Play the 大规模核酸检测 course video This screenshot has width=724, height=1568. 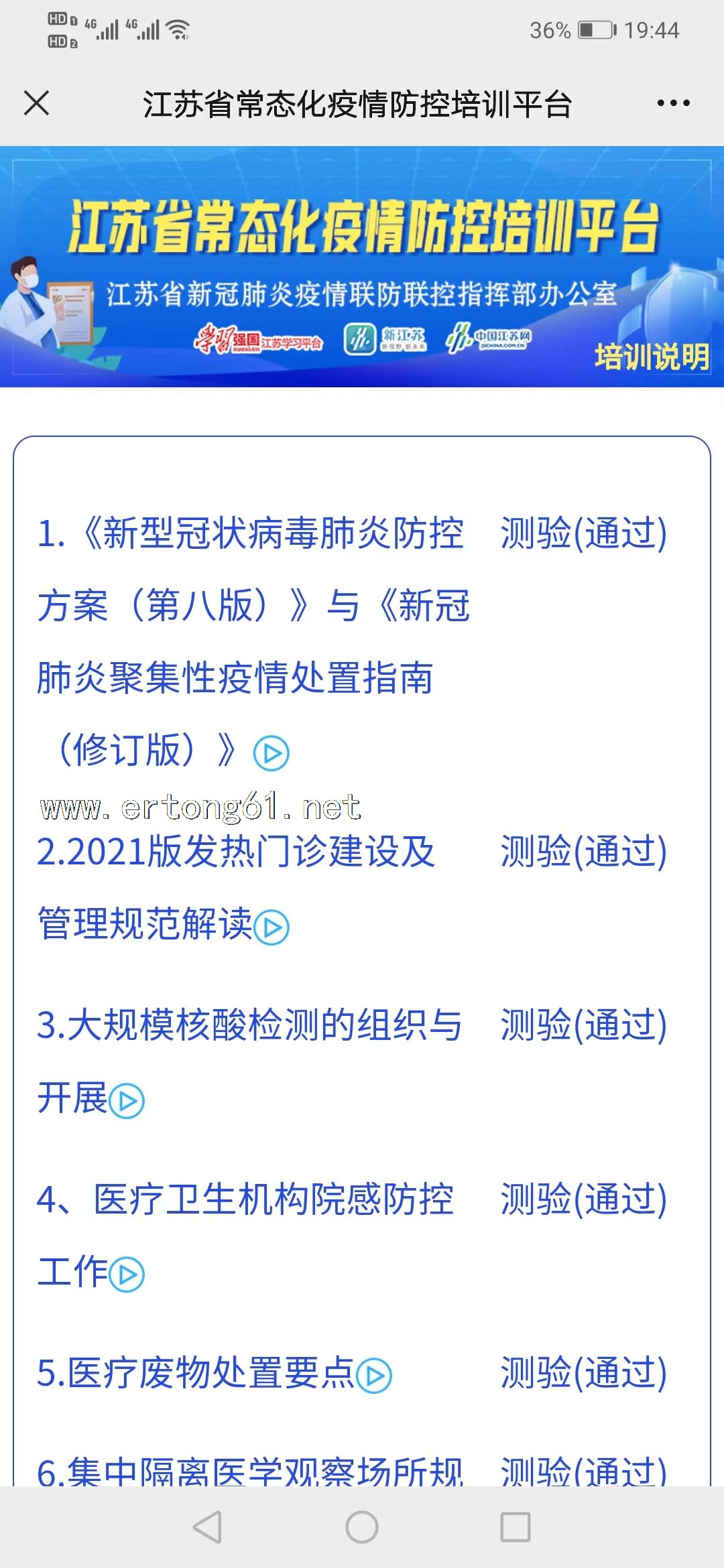pyautogui.click(x=127, y=1101)
